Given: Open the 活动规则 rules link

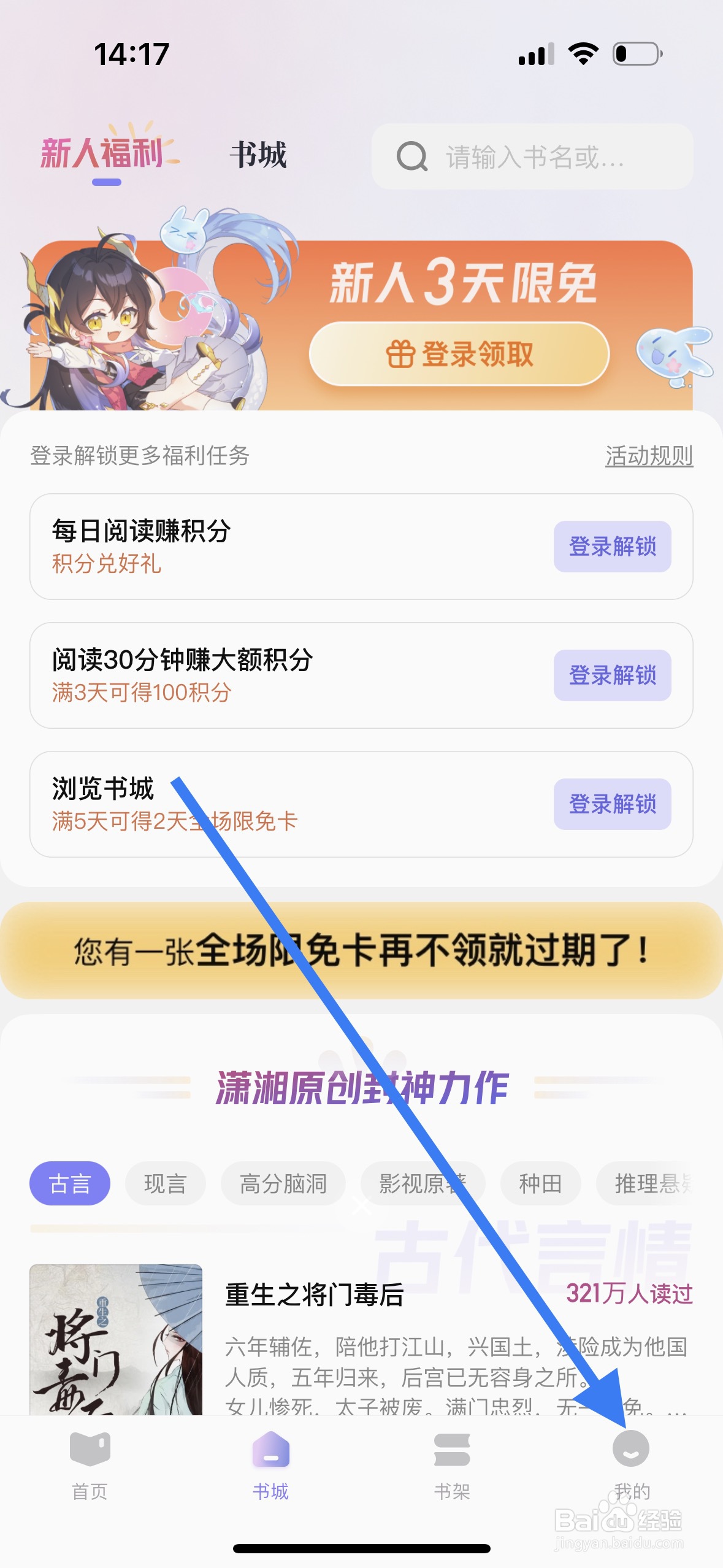Looking at the screenshot, I should 647,456.
